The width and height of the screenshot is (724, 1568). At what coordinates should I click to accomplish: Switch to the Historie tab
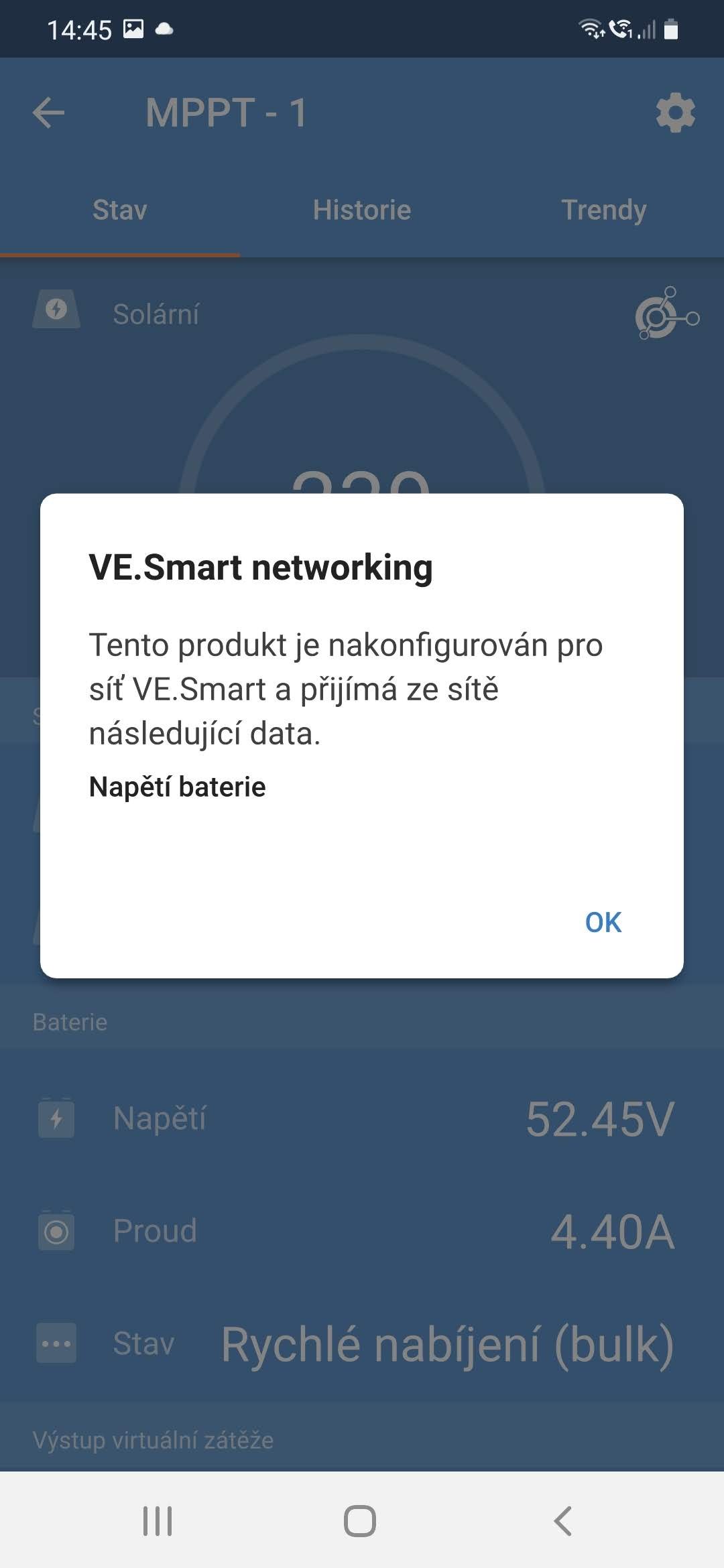[361, 210]
